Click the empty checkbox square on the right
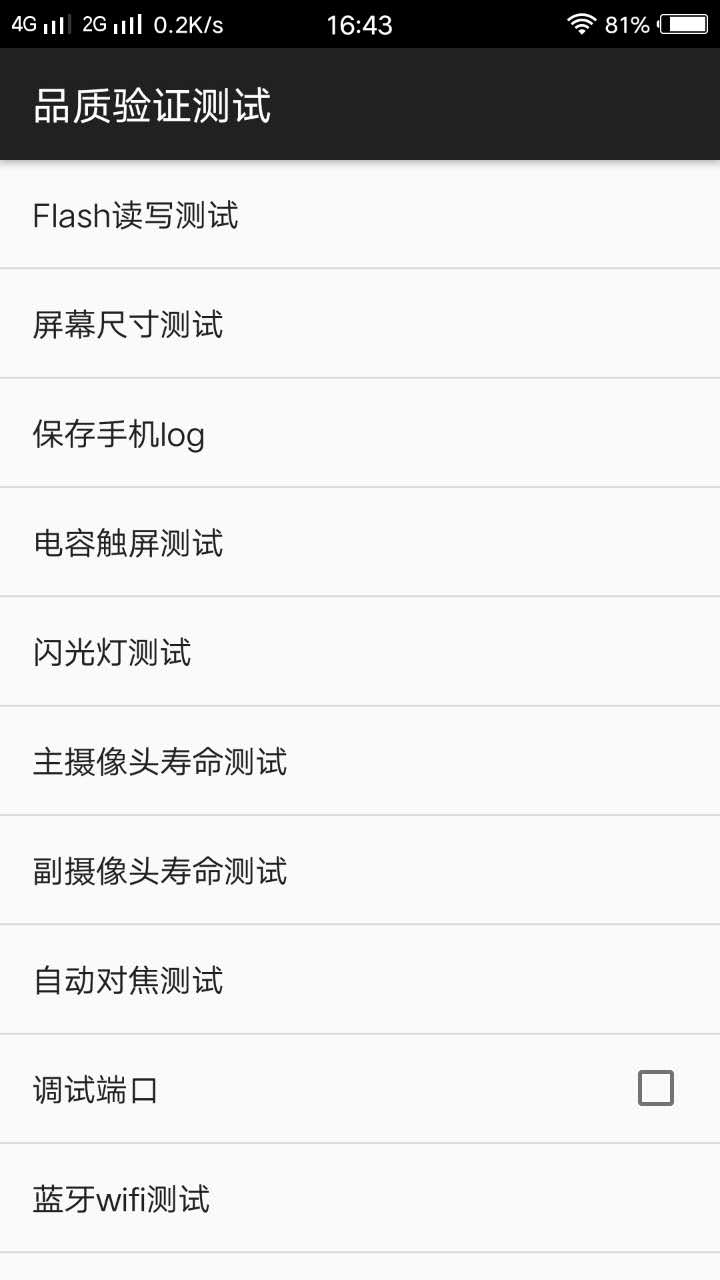 [657, 1088]
